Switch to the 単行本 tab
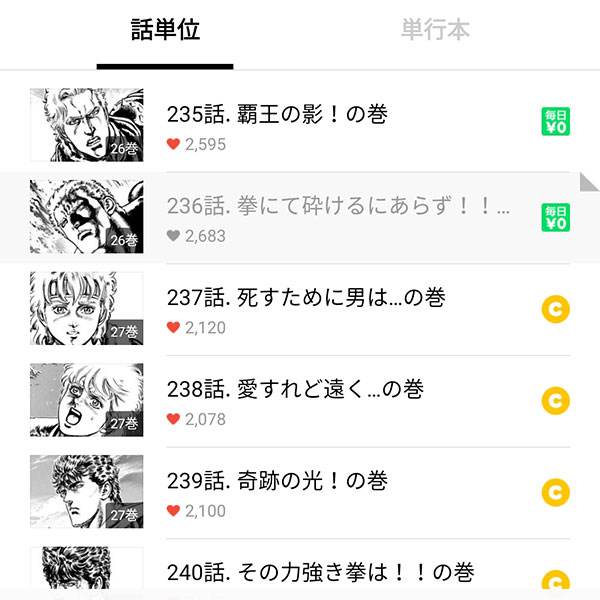600x600 pixels. pos(435,30)
